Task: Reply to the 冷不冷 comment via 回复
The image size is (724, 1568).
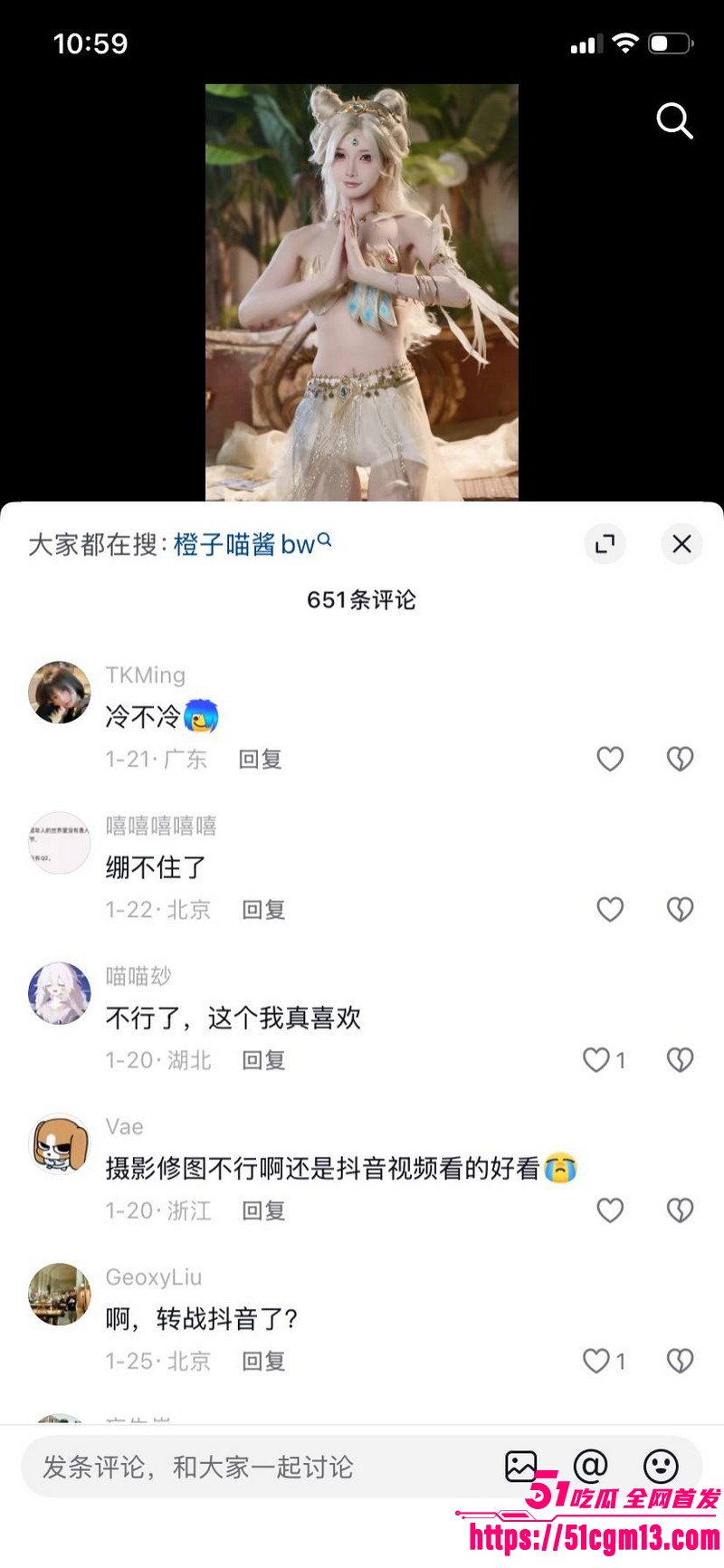Action: (x=261, y=760)
